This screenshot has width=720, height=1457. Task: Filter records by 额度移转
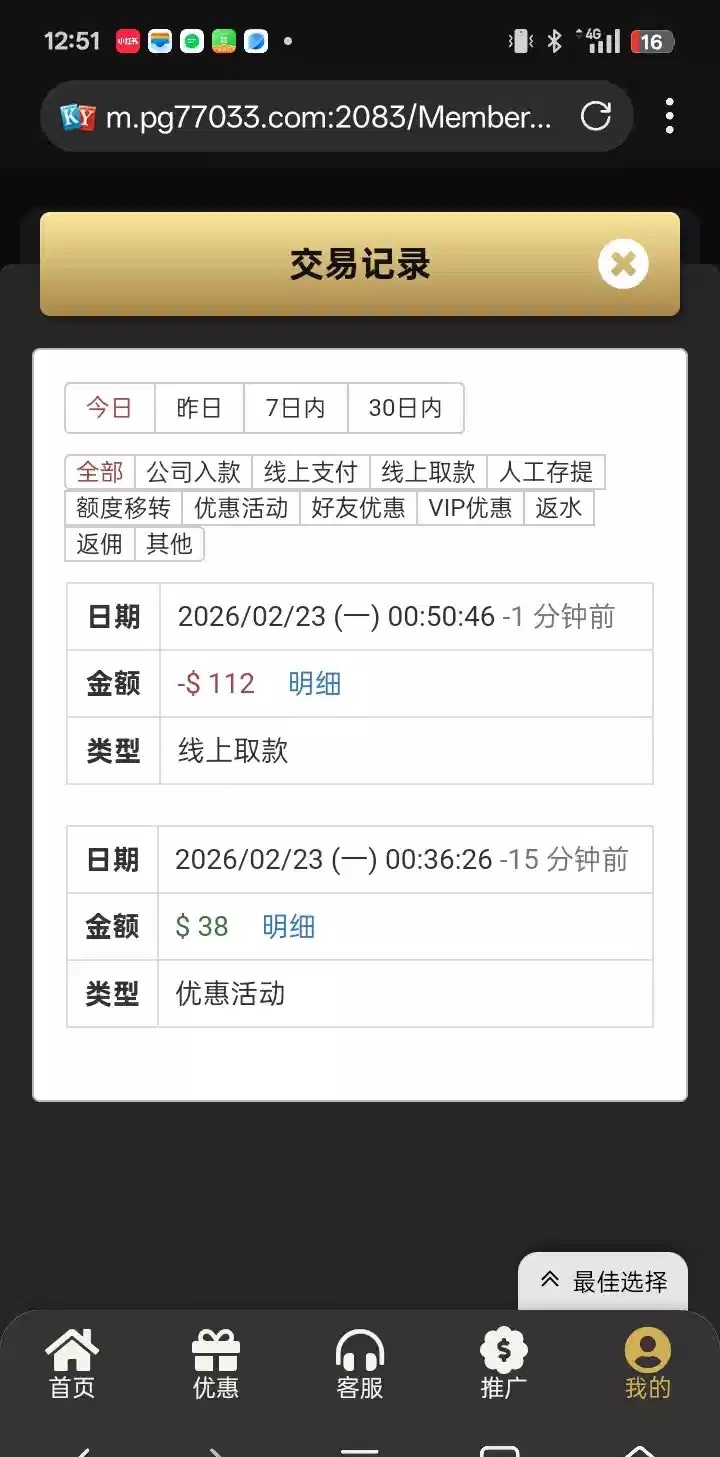click(x=123, y=508)
